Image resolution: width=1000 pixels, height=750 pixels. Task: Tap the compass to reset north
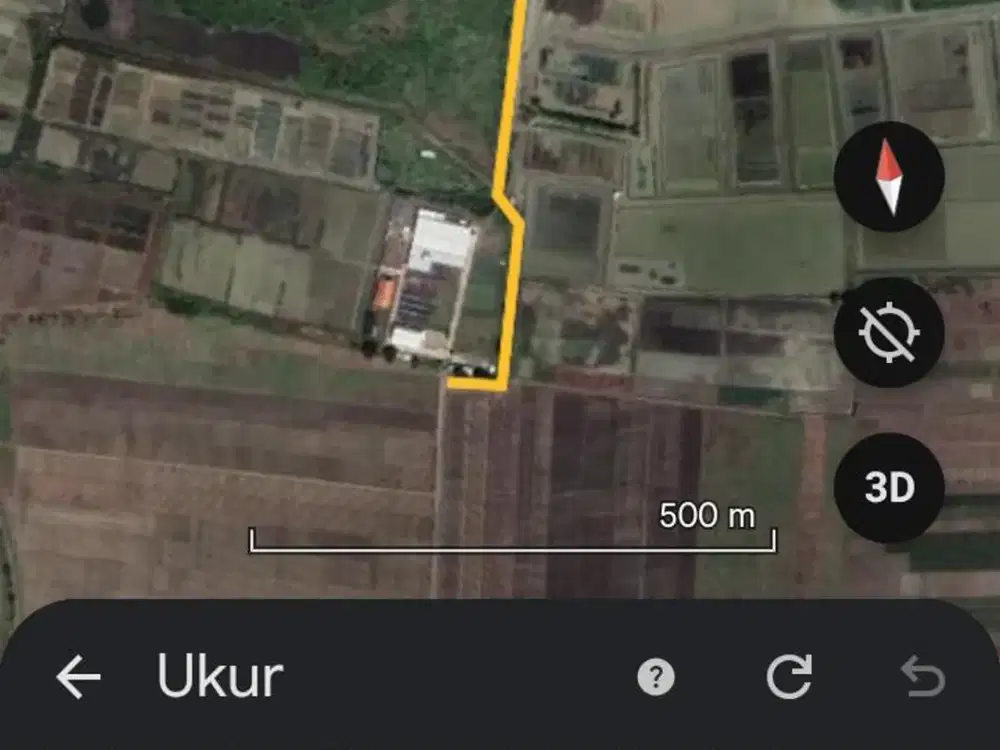888,177
